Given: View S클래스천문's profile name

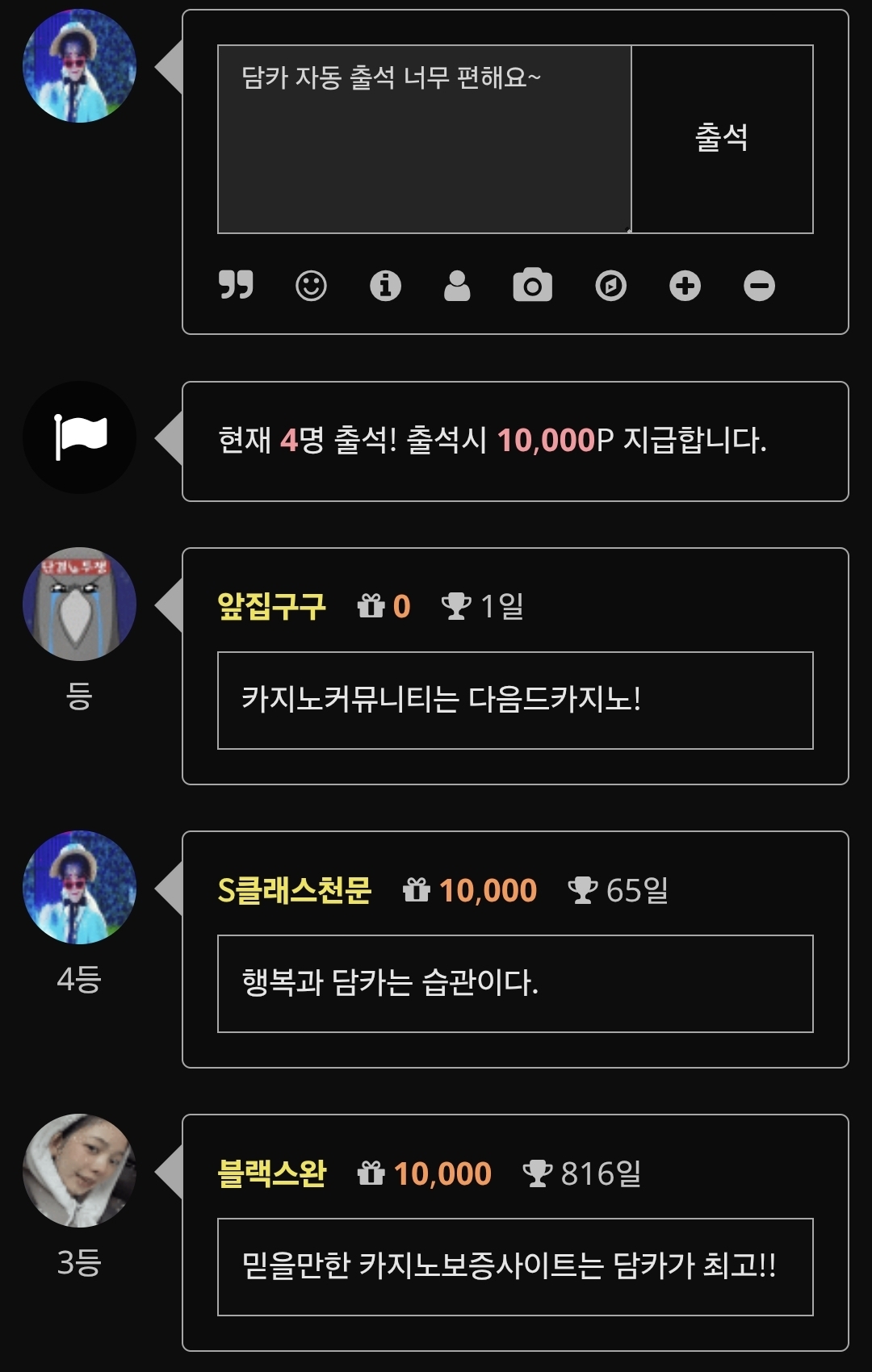Looking at the screenshot, I should [x=294, y=890].
